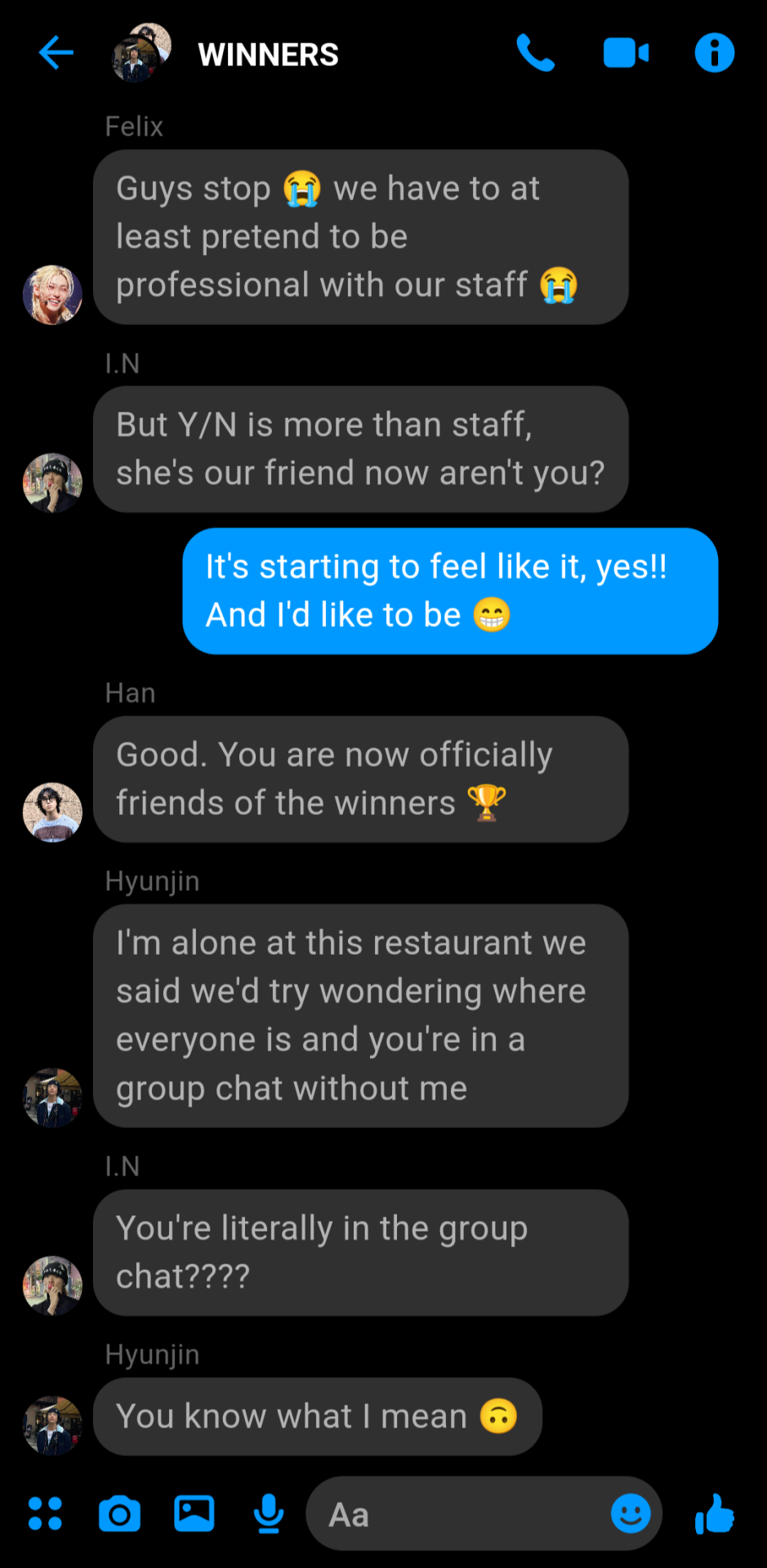View Felix's profile picture
The image size is (767, 1568).
coord(52,295)
